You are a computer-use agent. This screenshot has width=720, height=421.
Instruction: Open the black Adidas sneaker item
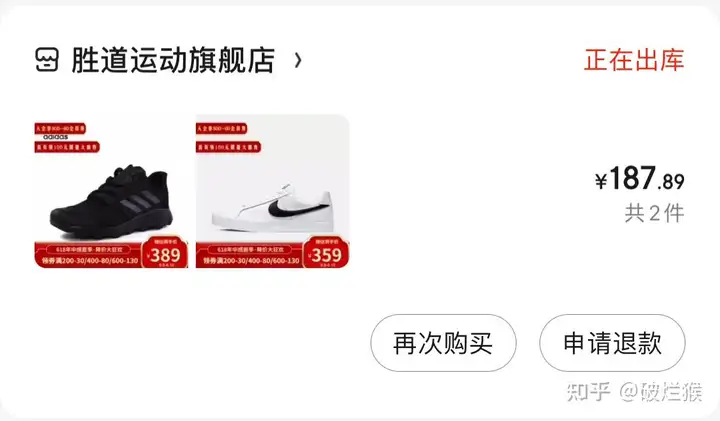click(111, 193)
